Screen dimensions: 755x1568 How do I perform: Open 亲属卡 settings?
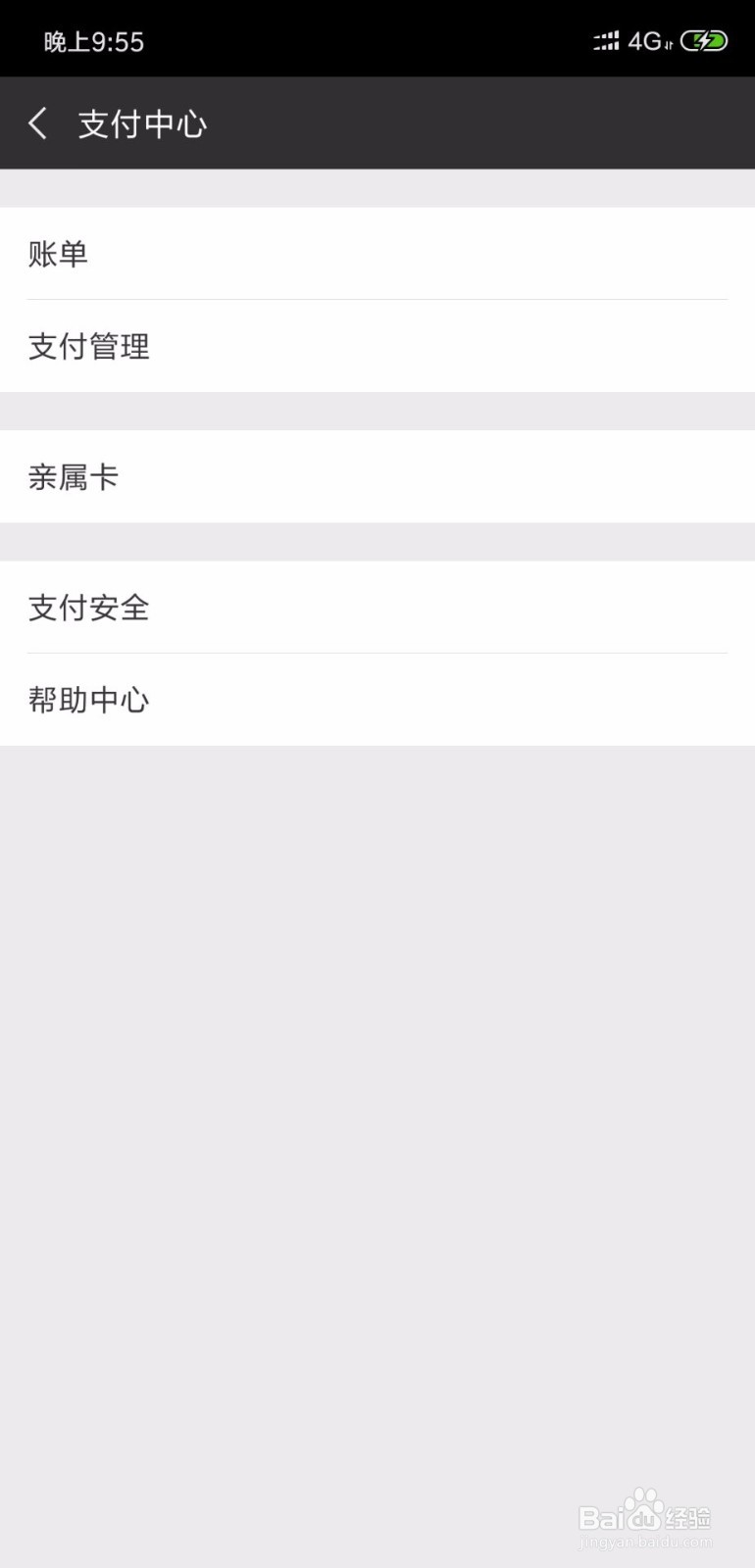(x=377, y=476)
